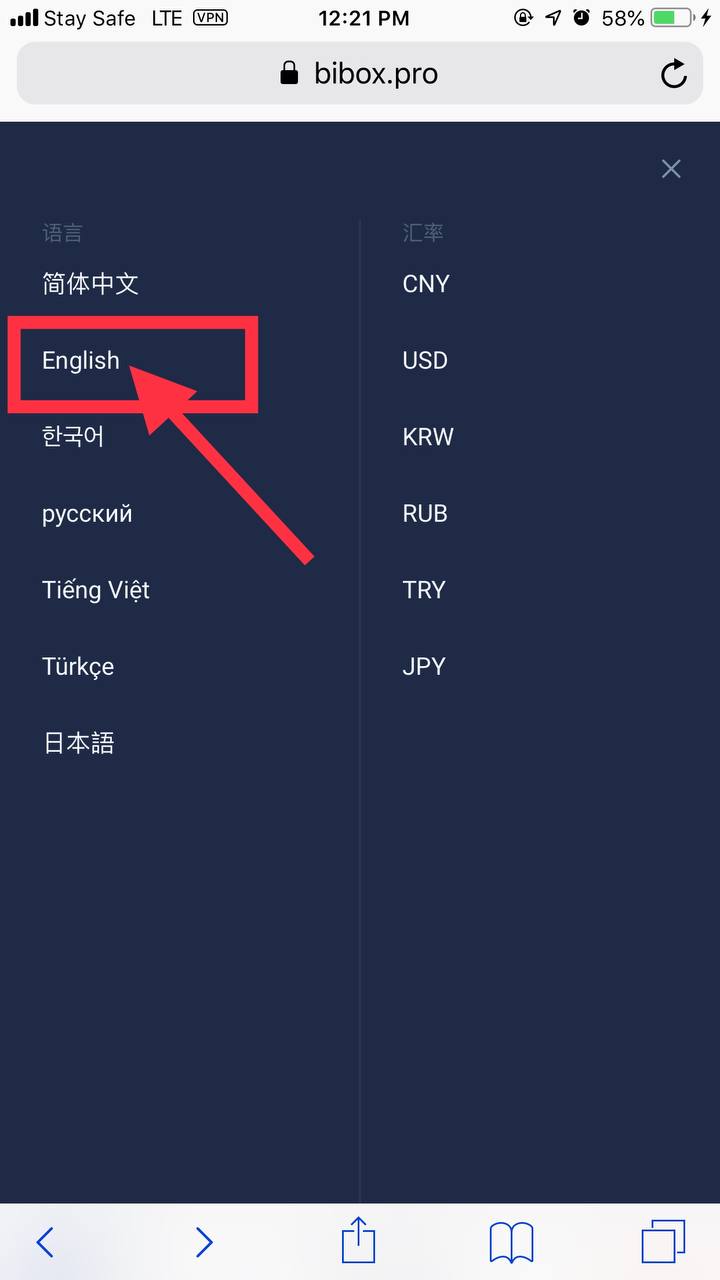Select RUB currency option
Viewport: 720px width, 1280px height.
(x=425, y=514)
